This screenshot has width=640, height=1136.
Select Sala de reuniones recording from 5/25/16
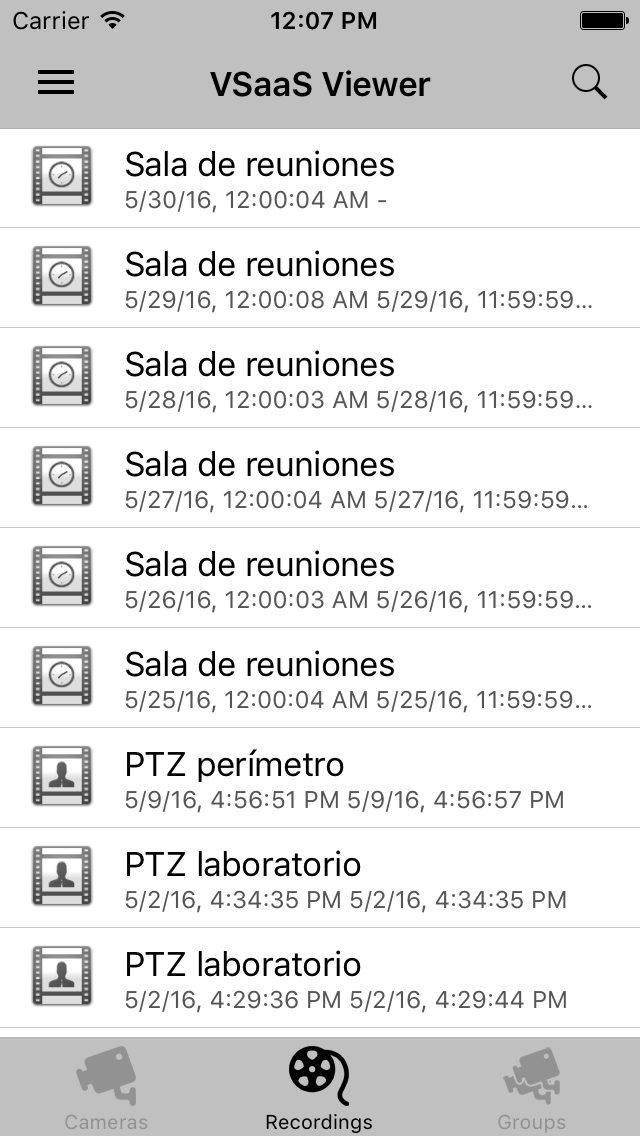320,677
